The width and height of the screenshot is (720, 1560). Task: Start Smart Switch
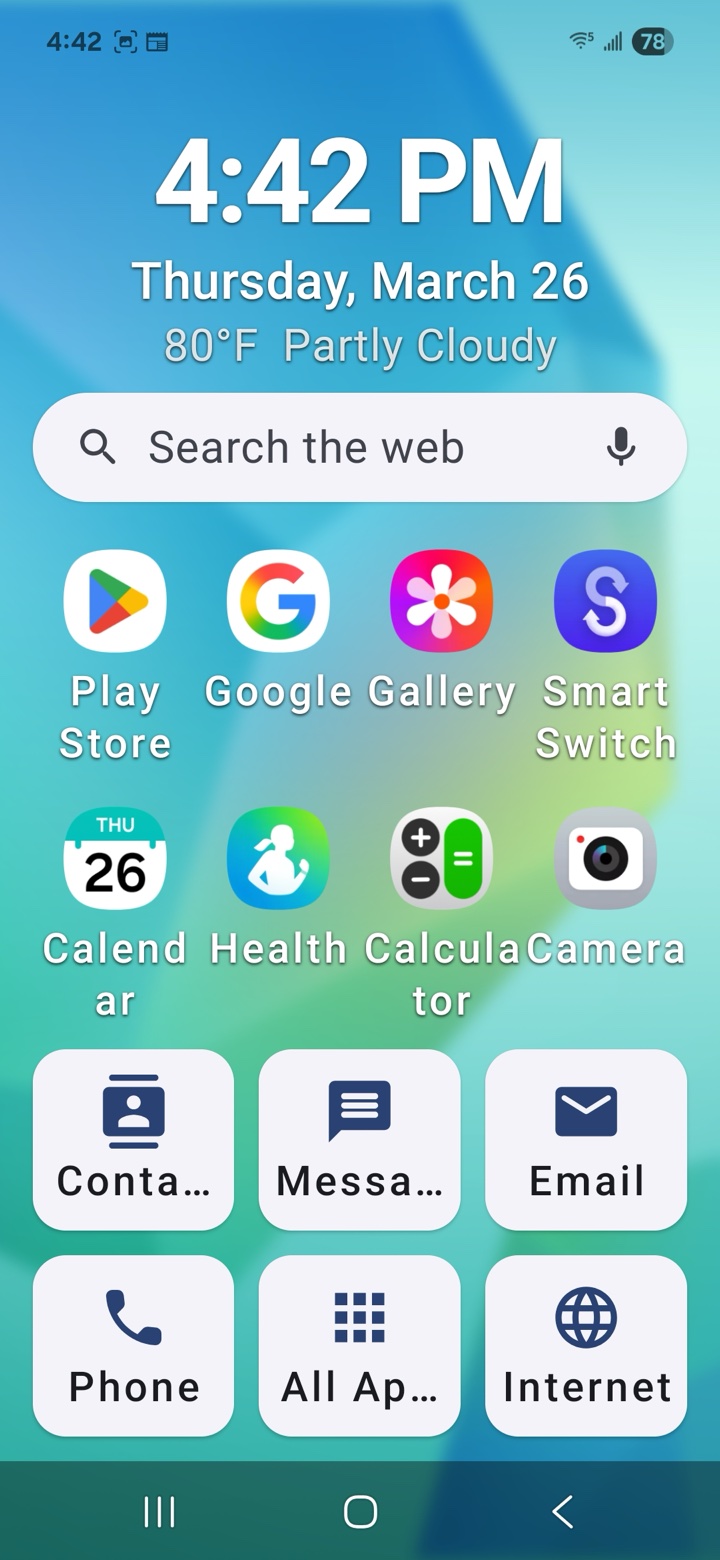click(605, 600)
